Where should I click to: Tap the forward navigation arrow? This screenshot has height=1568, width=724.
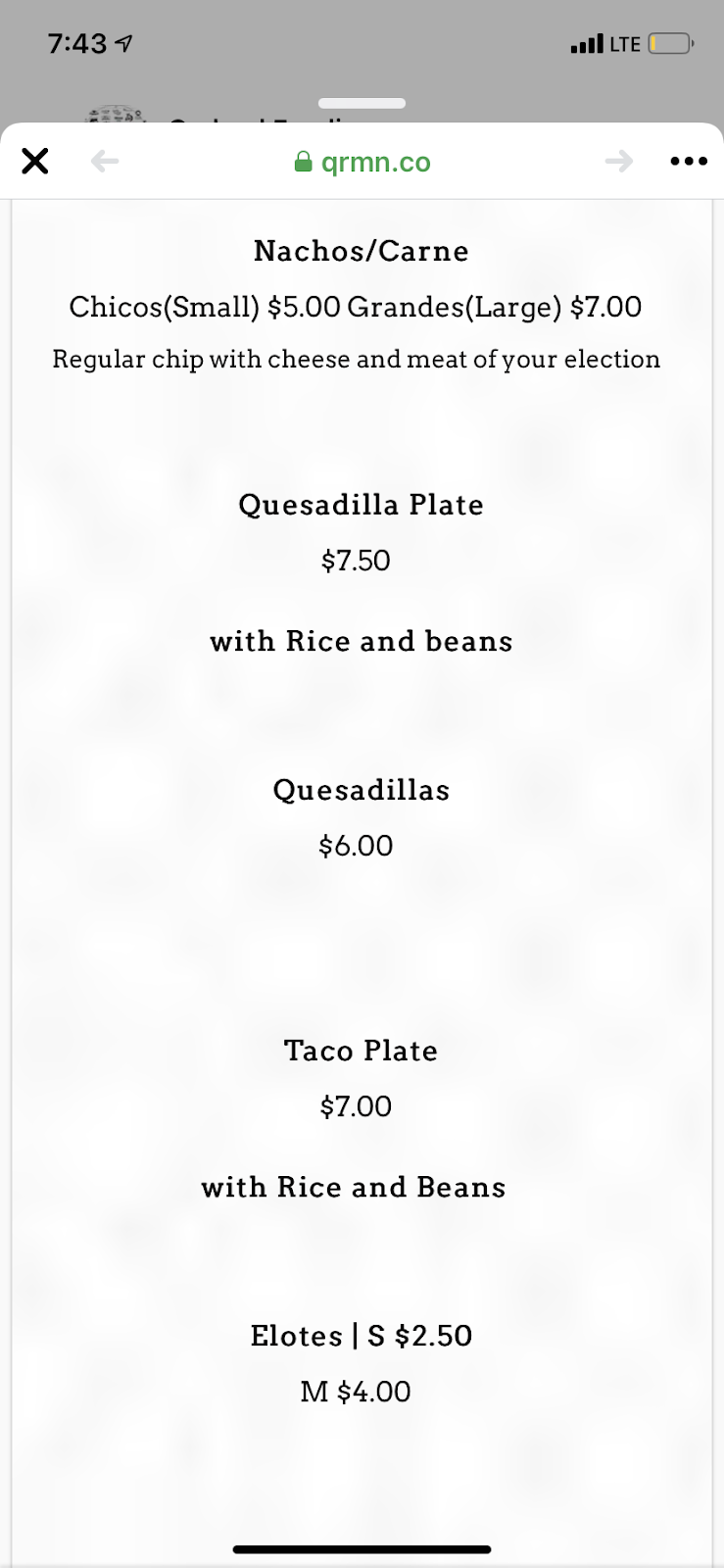(x=619, y=161)
